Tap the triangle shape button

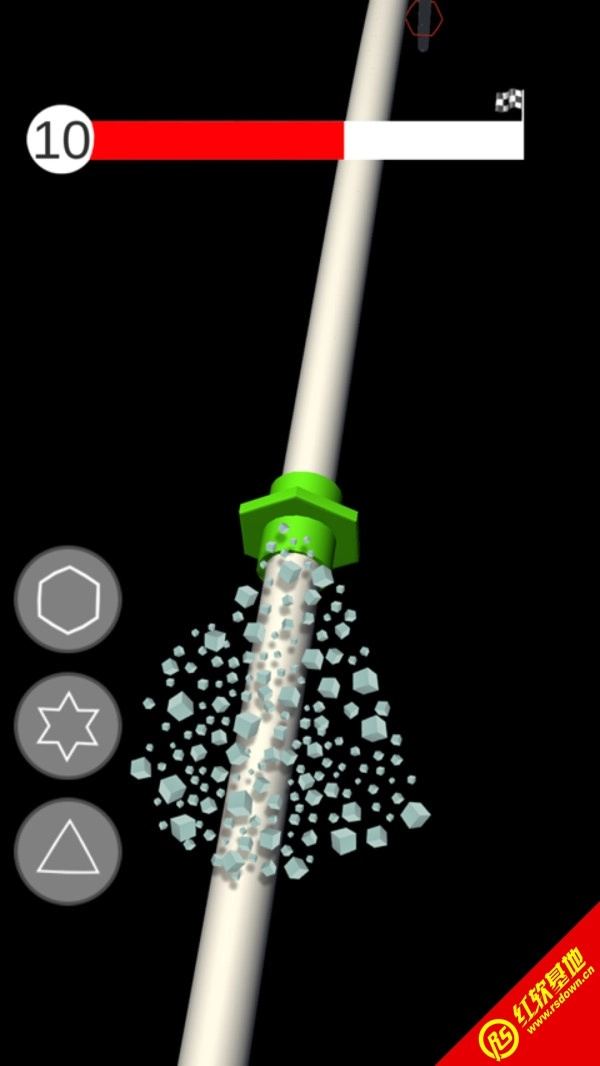tap(68, 852)
